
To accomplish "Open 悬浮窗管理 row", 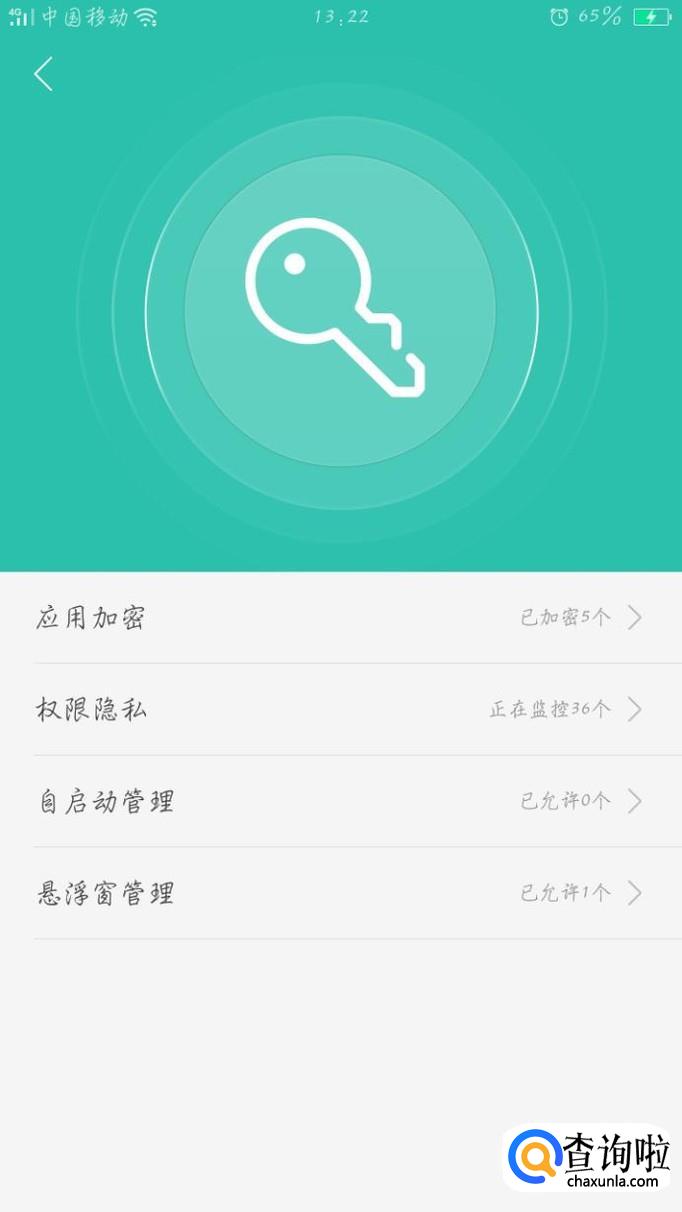I will [340, 893].
